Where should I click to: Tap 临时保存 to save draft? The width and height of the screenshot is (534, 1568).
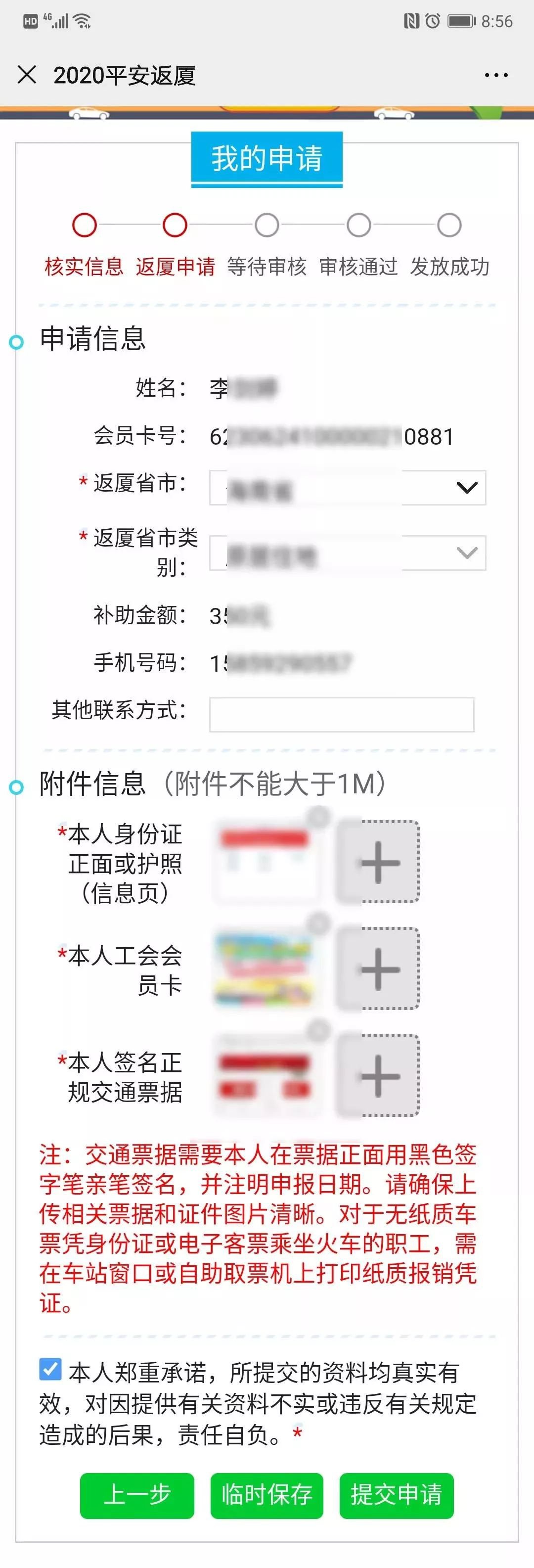tap(267, 1495)
